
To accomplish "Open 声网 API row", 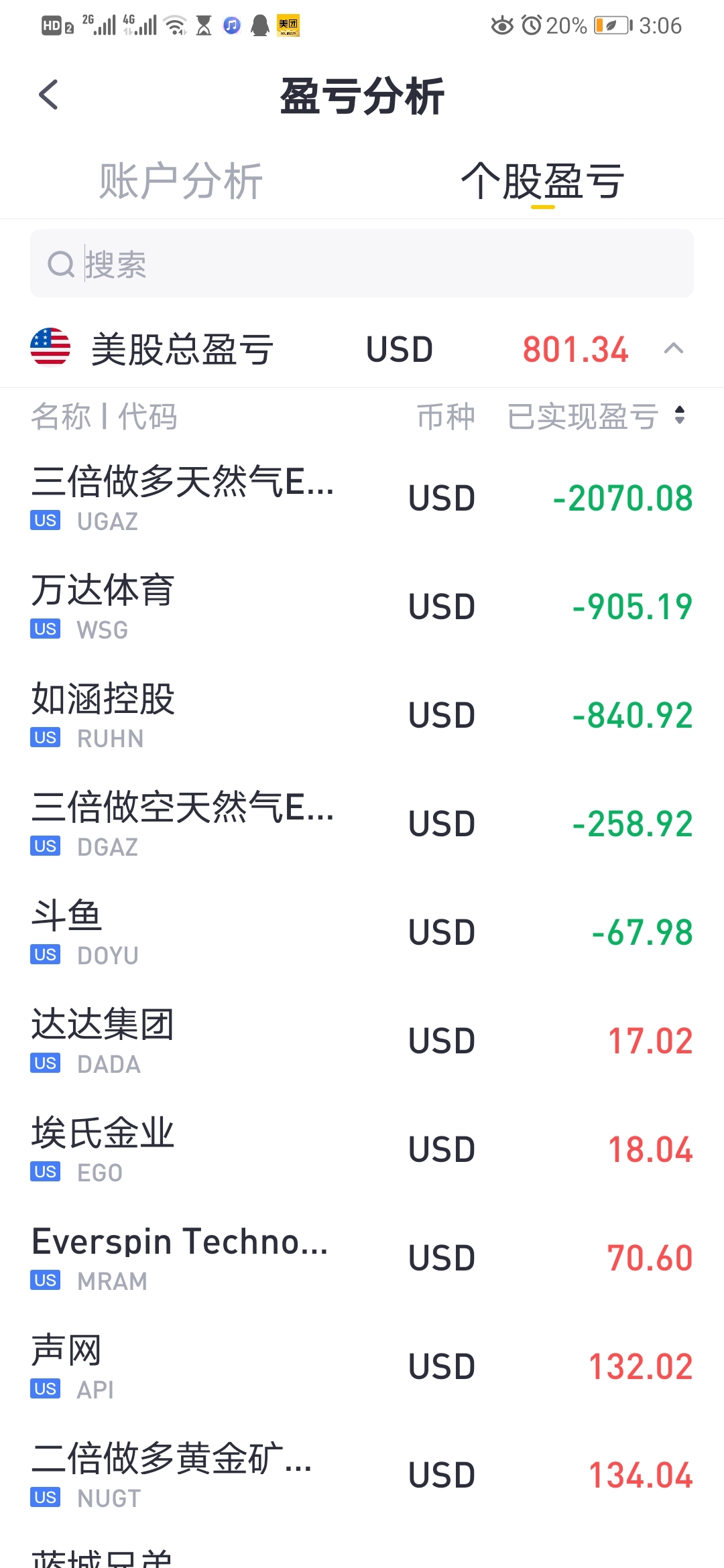I will tap(362, 1367).
